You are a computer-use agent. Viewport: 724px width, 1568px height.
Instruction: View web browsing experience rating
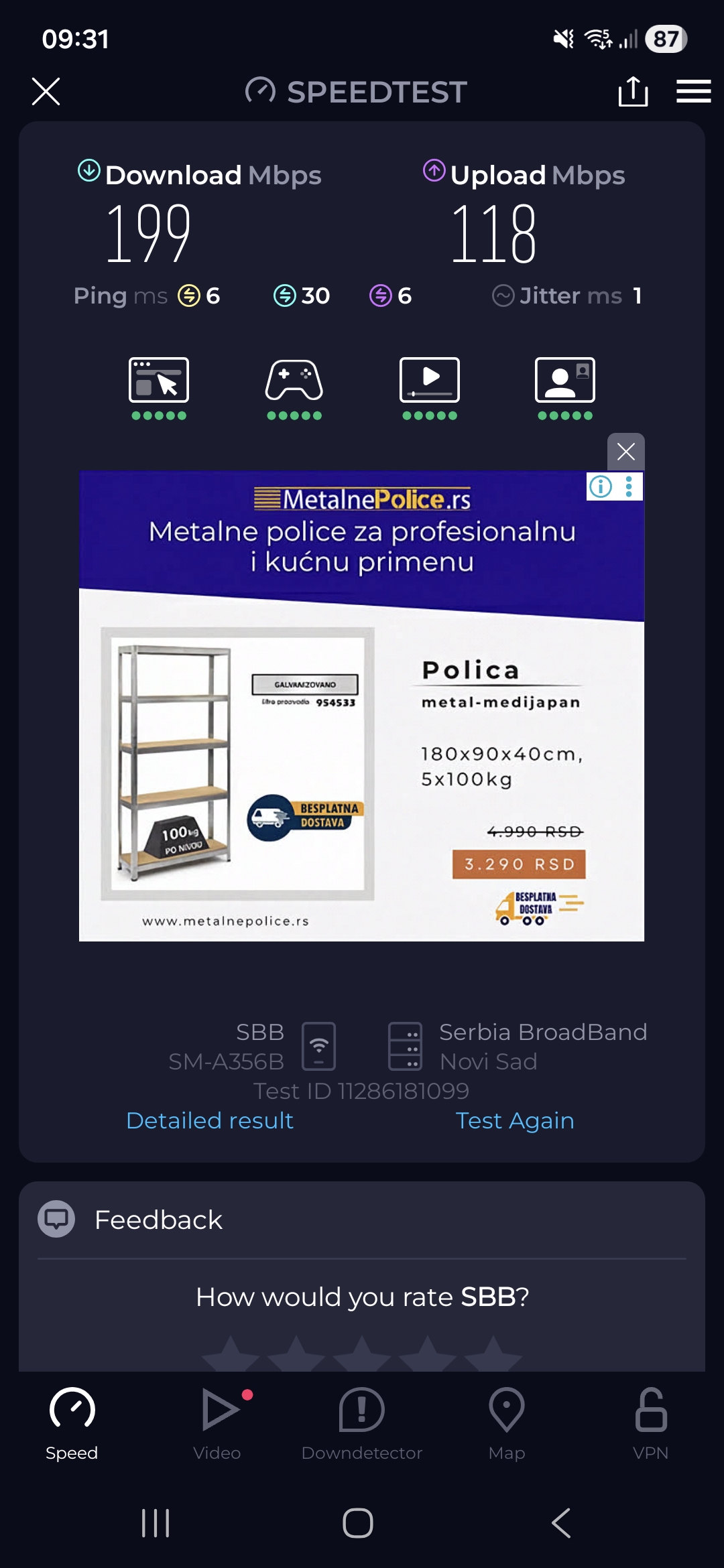tap(159, 388)
